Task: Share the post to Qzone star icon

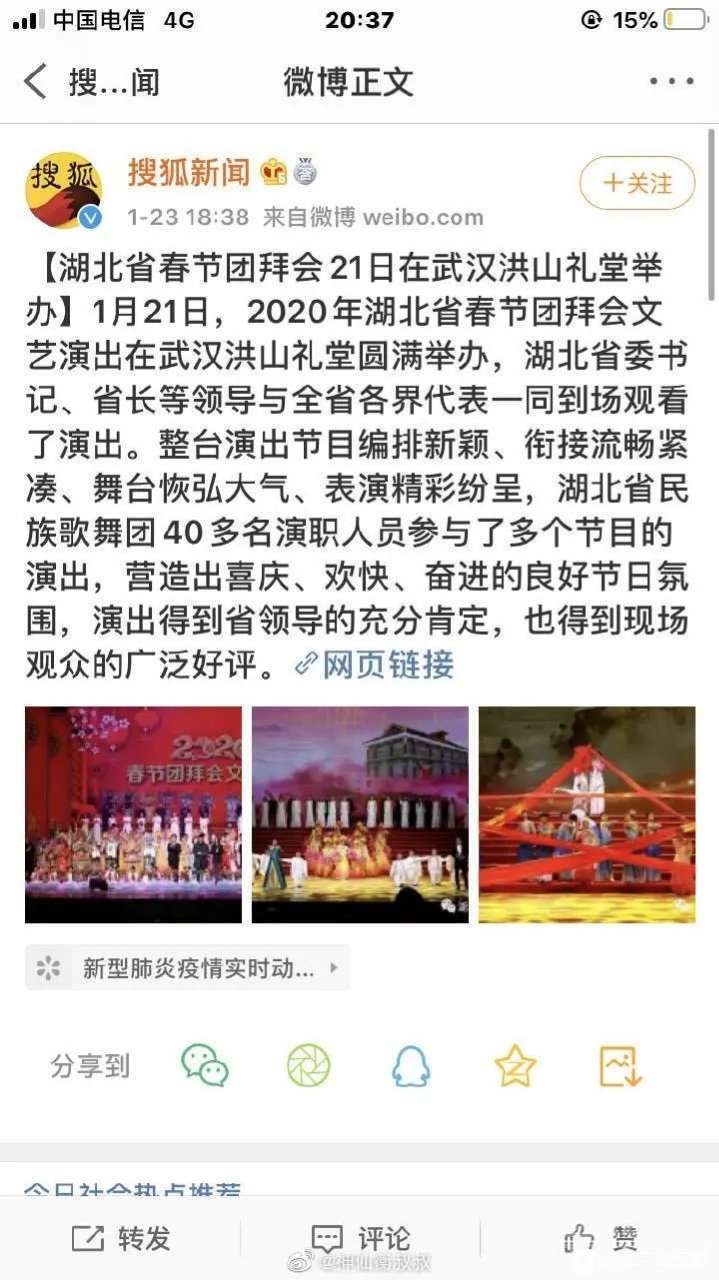Action: point(515,1066)
